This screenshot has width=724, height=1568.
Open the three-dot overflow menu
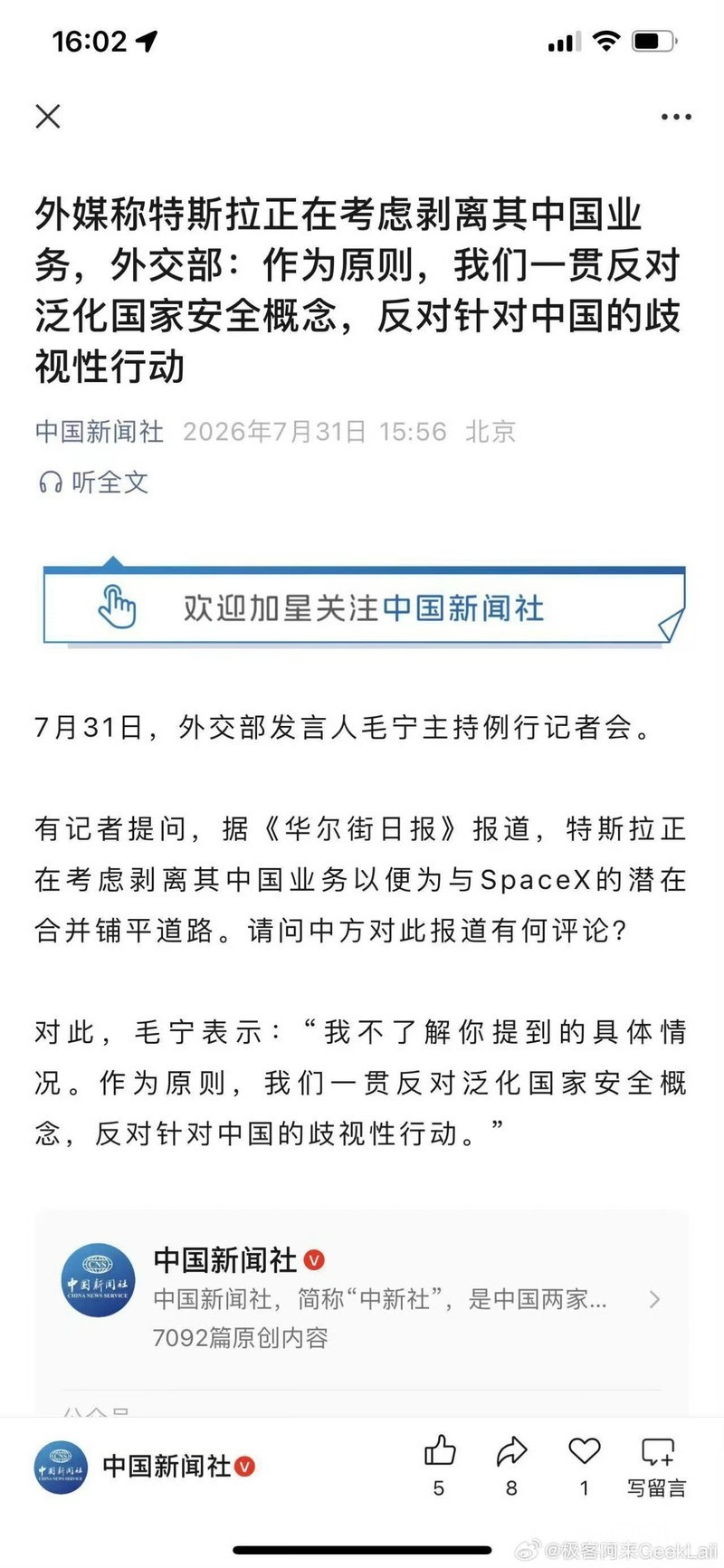[676, 117]
